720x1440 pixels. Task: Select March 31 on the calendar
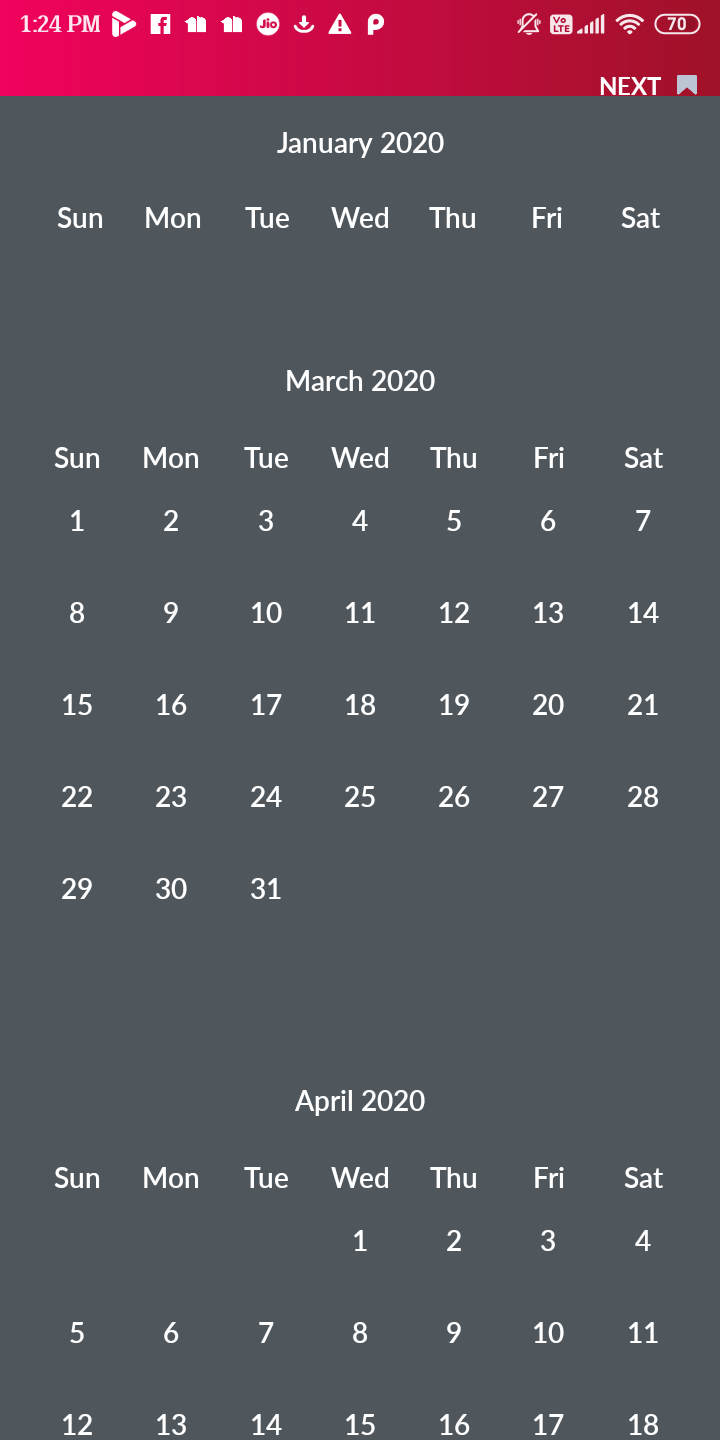click(265, 888)
